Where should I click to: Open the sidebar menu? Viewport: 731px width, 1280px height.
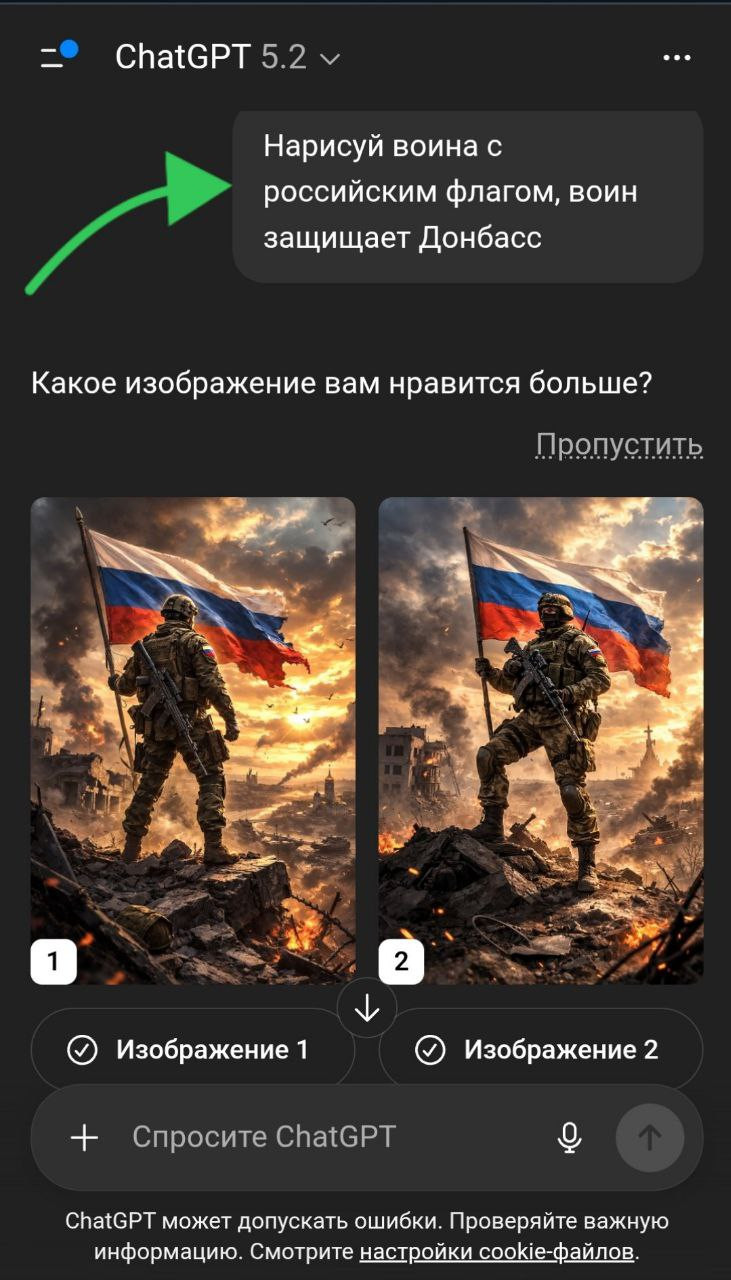[56, 56]
